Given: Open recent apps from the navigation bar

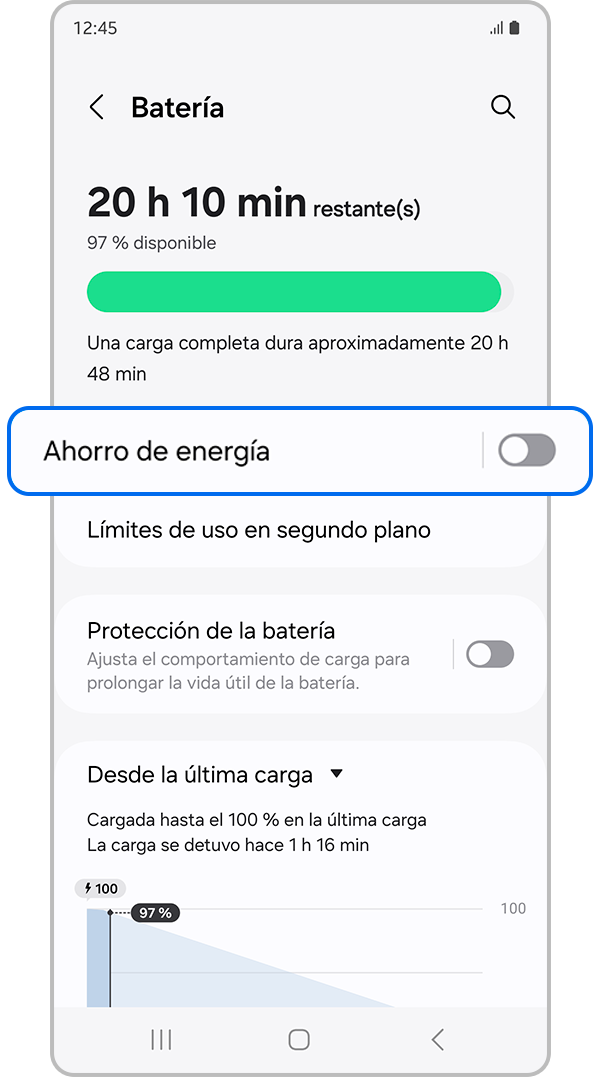Looking at the screenshot, I should pyautogui.click(x=161, y=1039).
